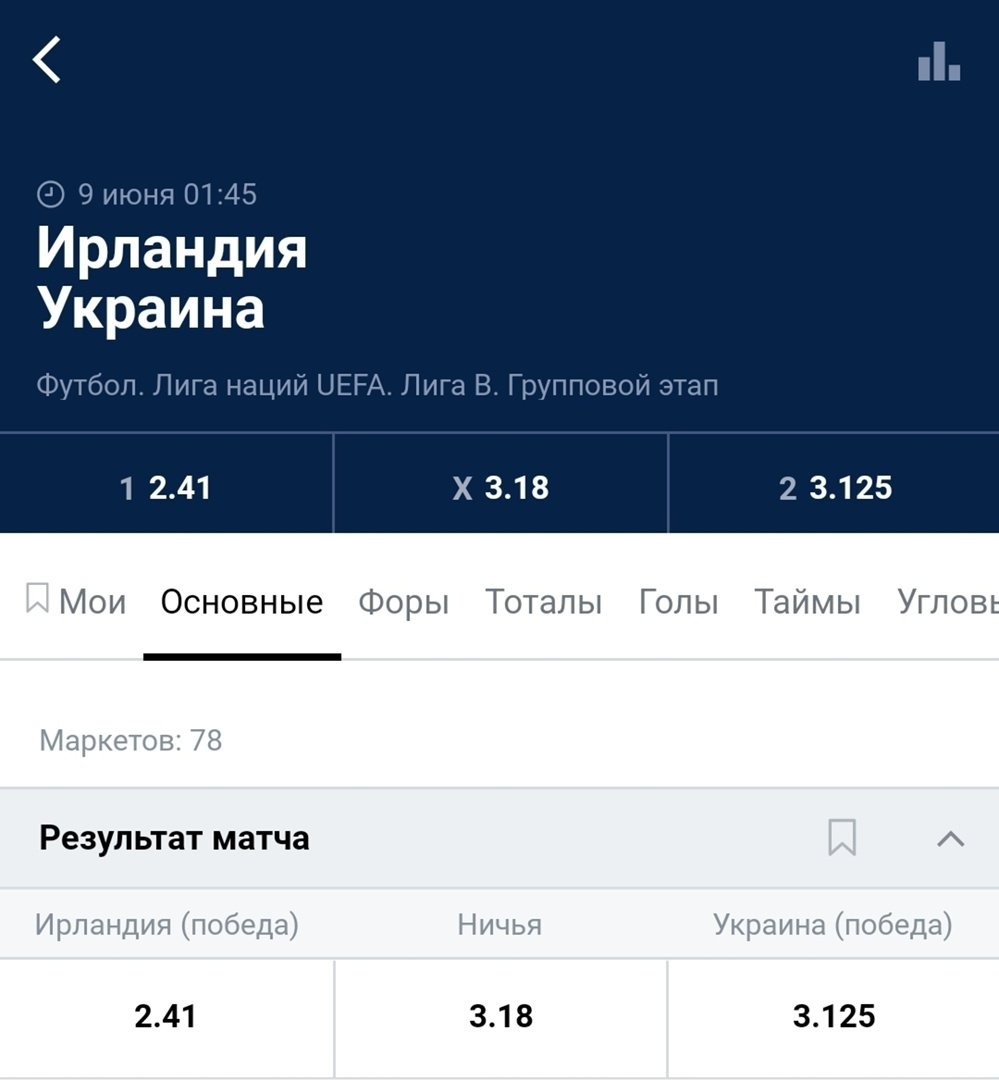Image resolution: width=999 pixels, height=1080 pixels.
Task: Switch to the Мои tab
Action: (x=77, y=602)
